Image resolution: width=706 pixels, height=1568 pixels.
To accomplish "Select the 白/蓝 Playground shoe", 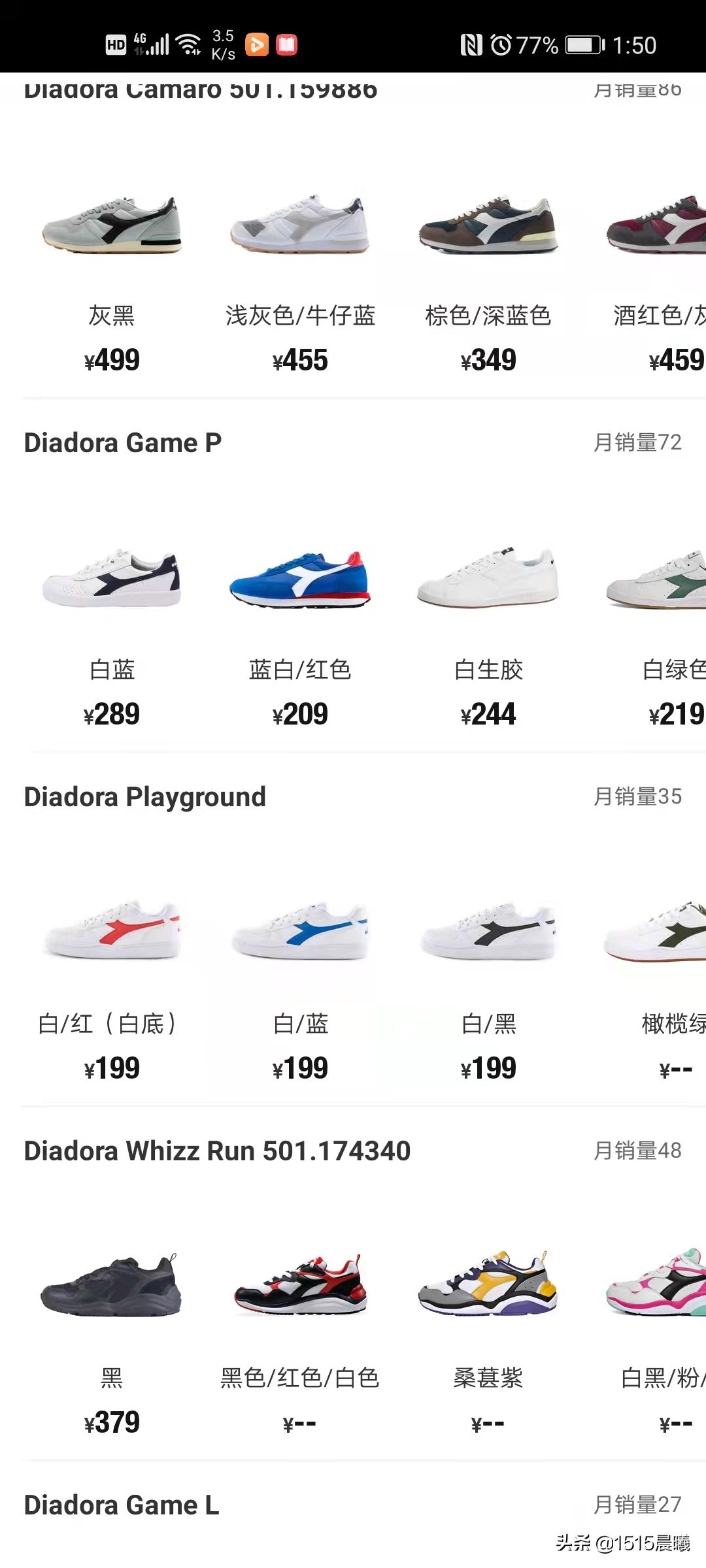I will (x=300, y=932).
